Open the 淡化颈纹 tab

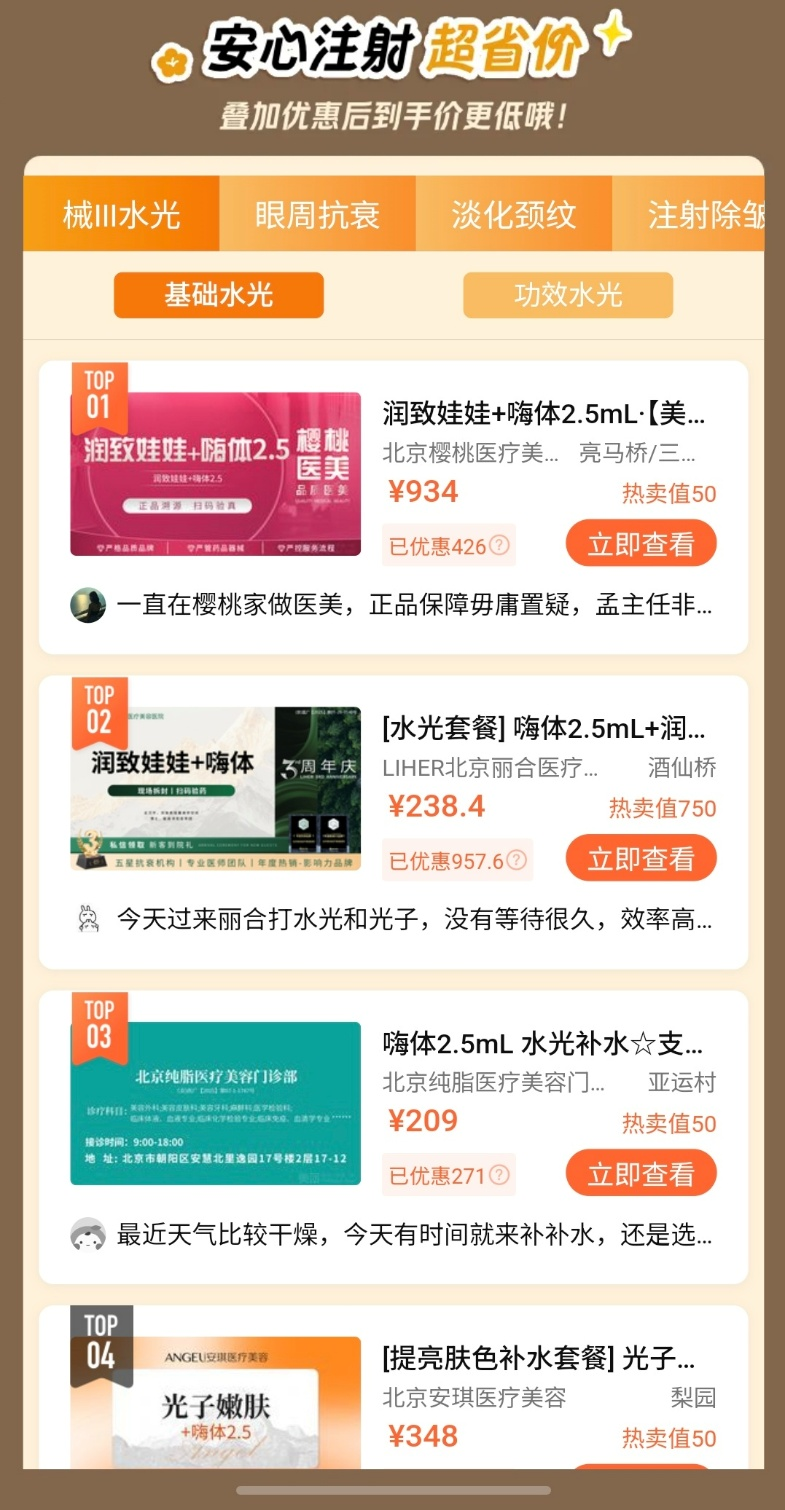(513, 214)
